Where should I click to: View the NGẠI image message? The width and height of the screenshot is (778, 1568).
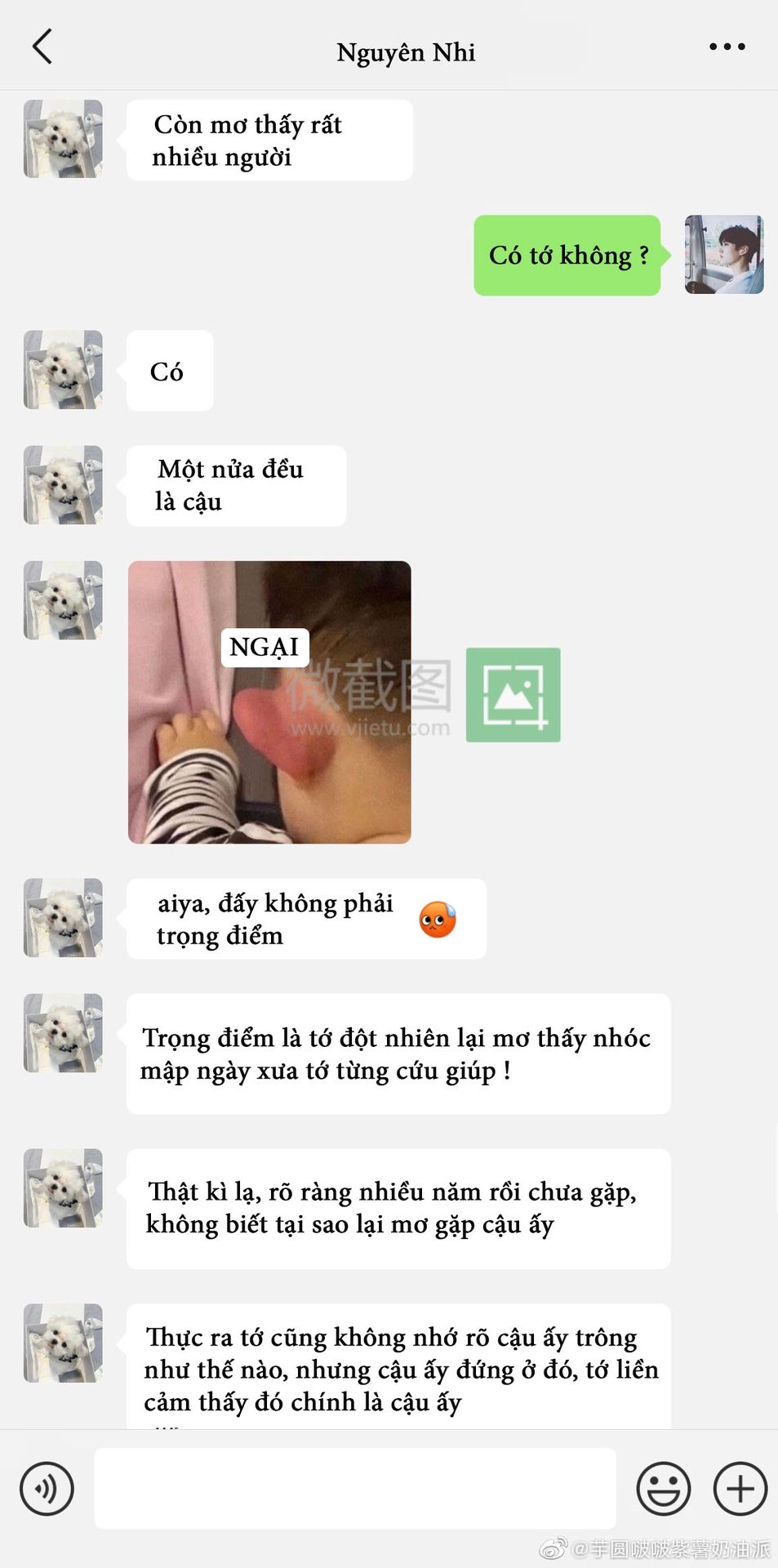[269, 702]
